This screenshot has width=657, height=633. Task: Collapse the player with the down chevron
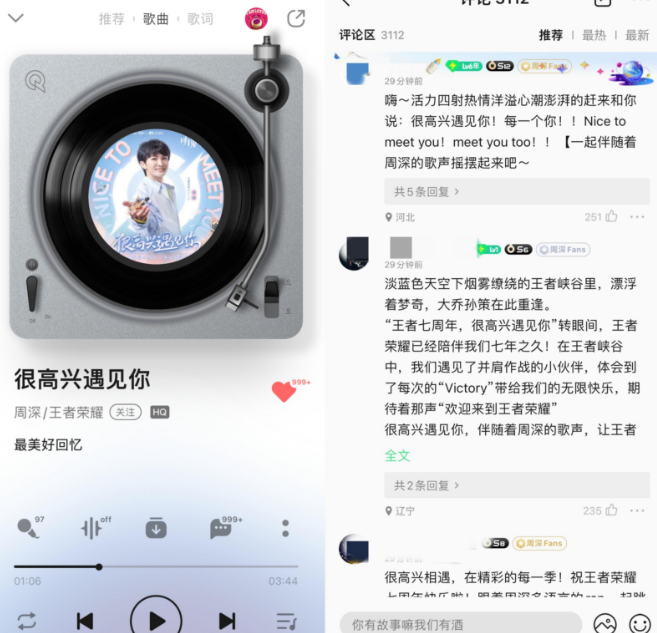pos(16,18)
